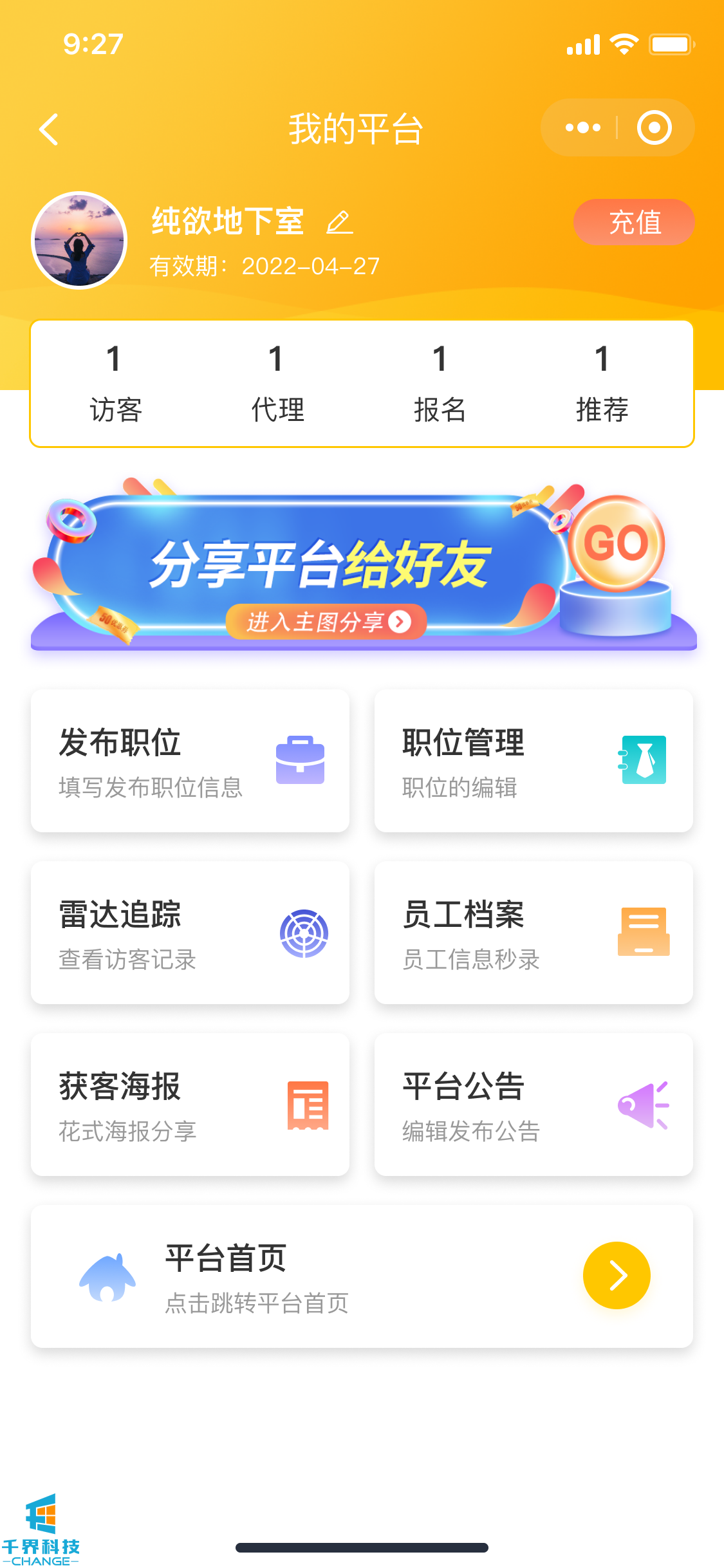Go back using the top-left arrow

pyautogui.click(x=49, y=129)
